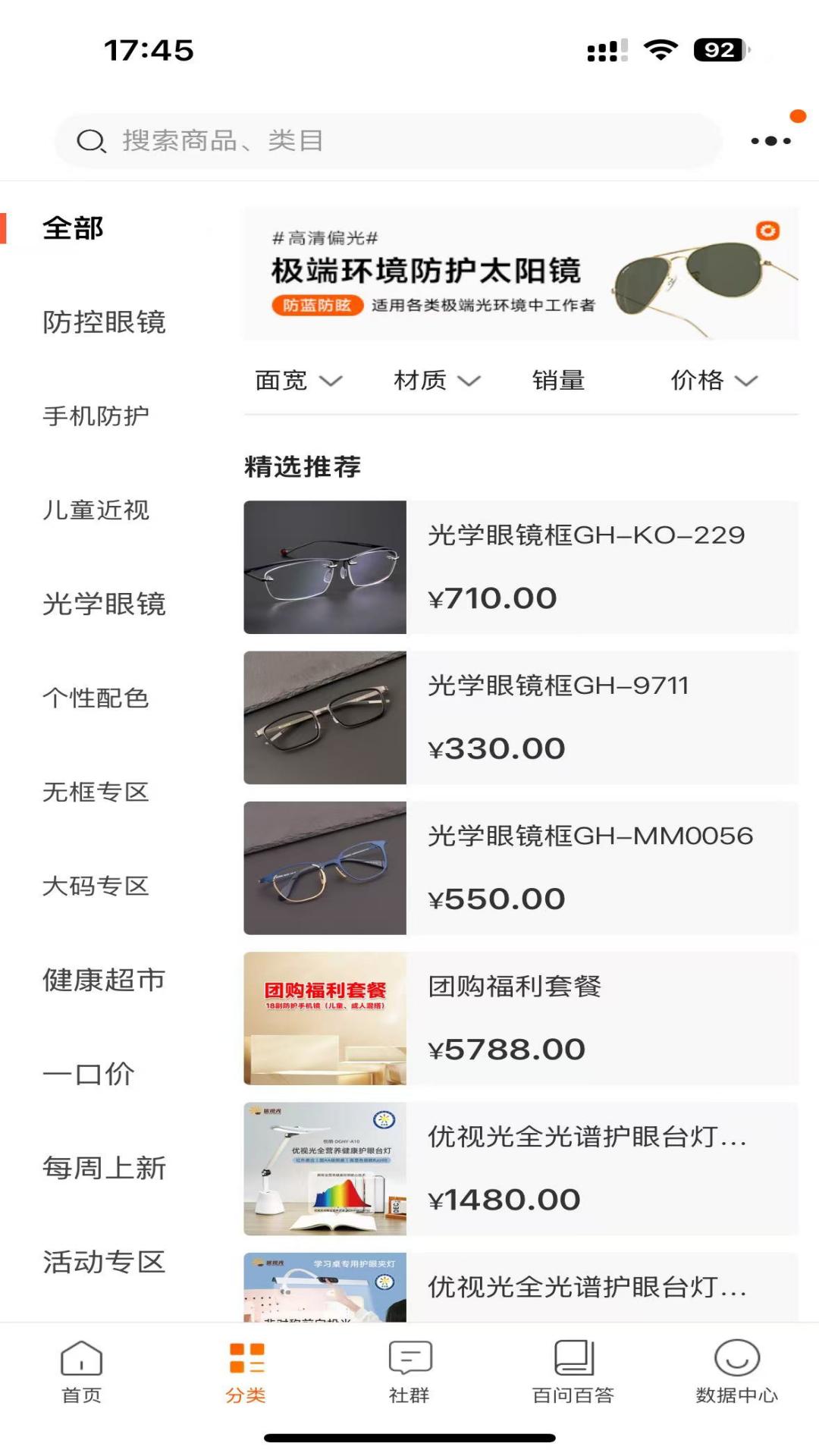Open the 光学眼镜框GH-KO-229 product link
The image size is (819, 1456).
click(x=588, y=536)
